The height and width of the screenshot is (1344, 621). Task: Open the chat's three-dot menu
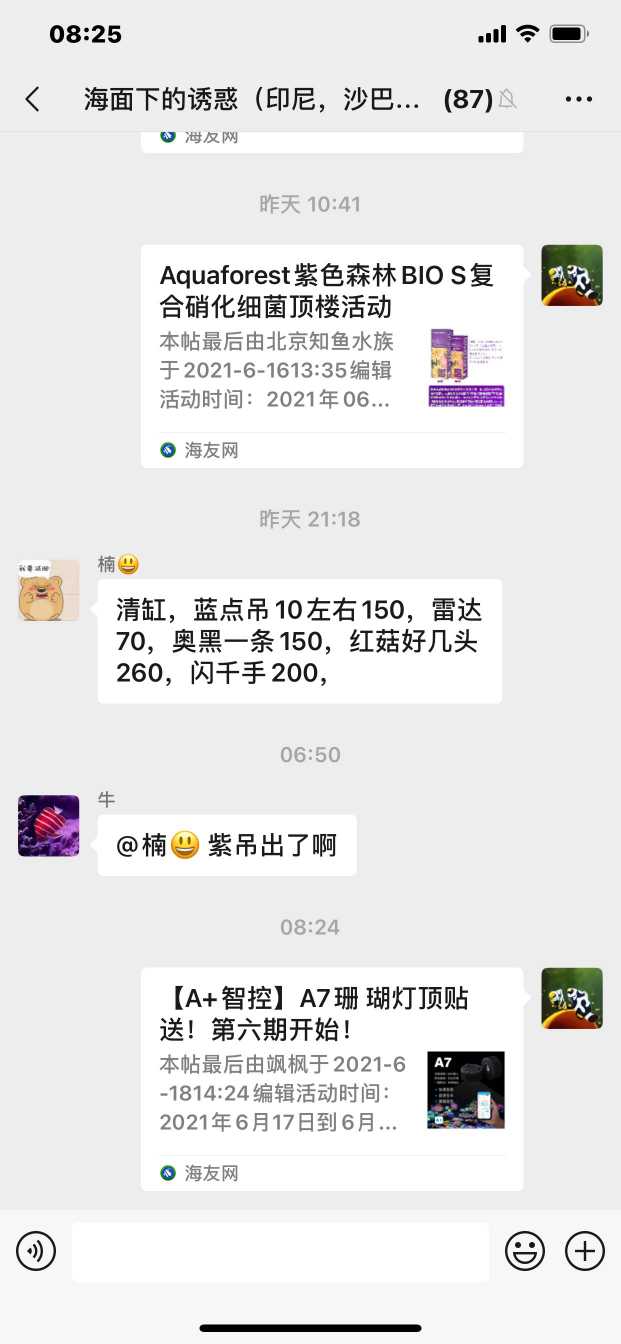coord(579,99)
